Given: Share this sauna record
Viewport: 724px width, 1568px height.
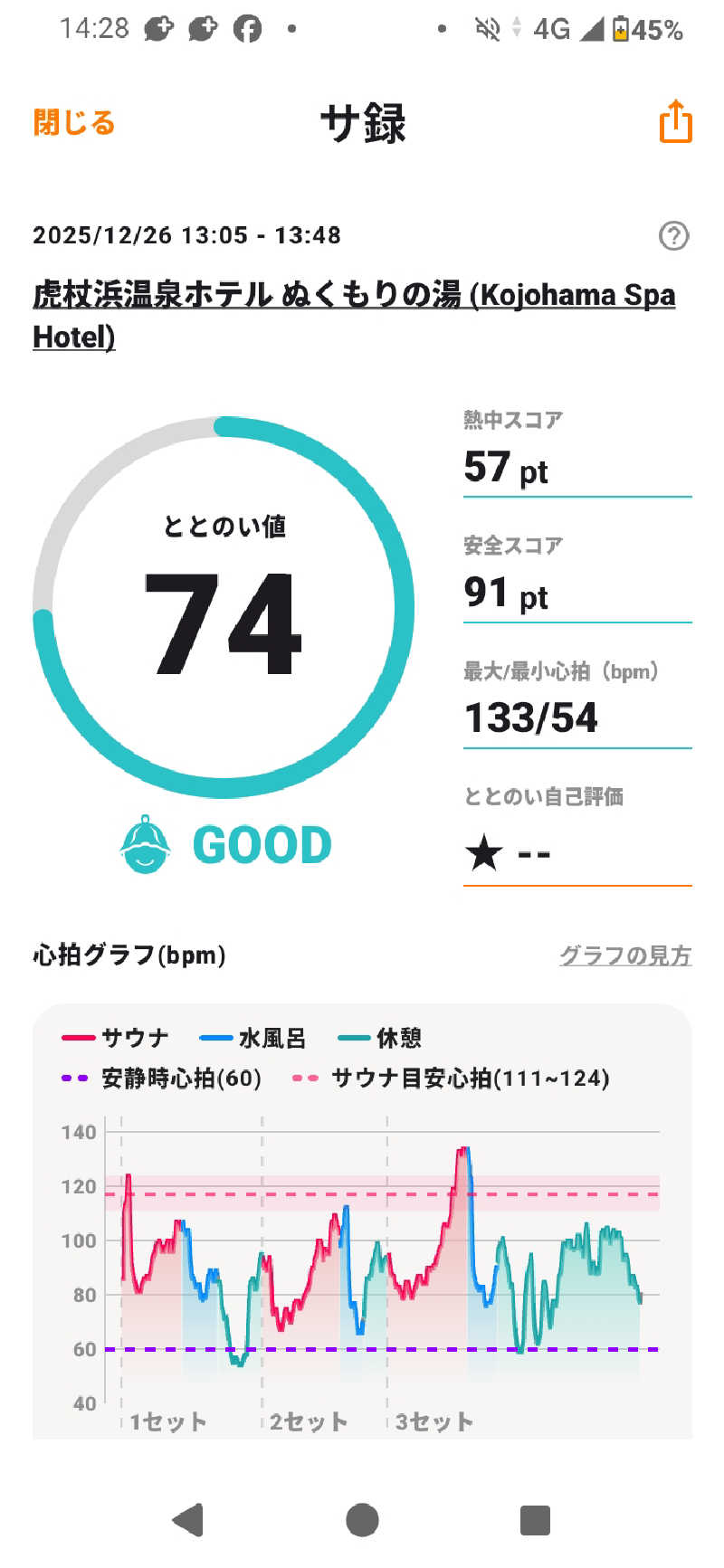Looking at the screenshot, I should pyautogui.click(x=675, y=121).
